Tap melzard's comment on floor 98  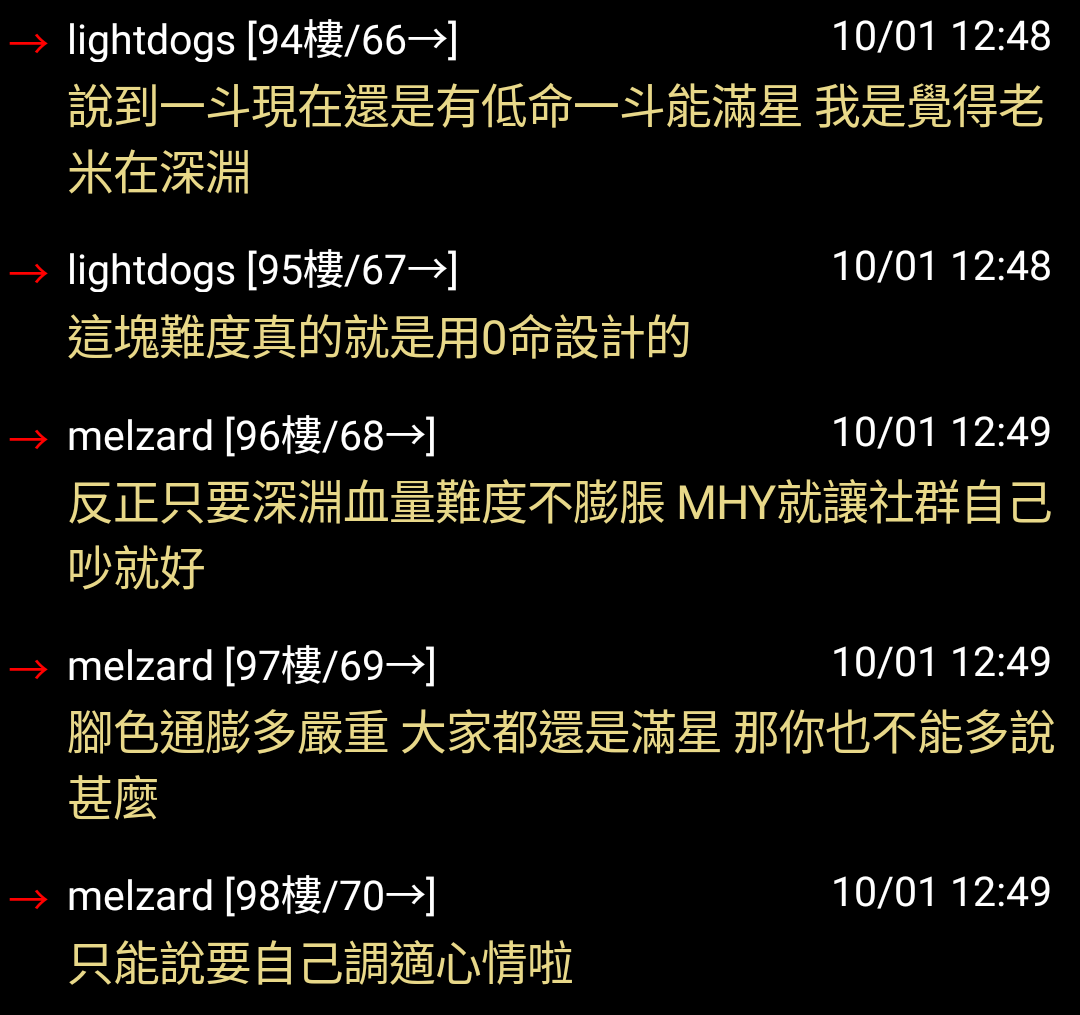click(x=320, y=963)
